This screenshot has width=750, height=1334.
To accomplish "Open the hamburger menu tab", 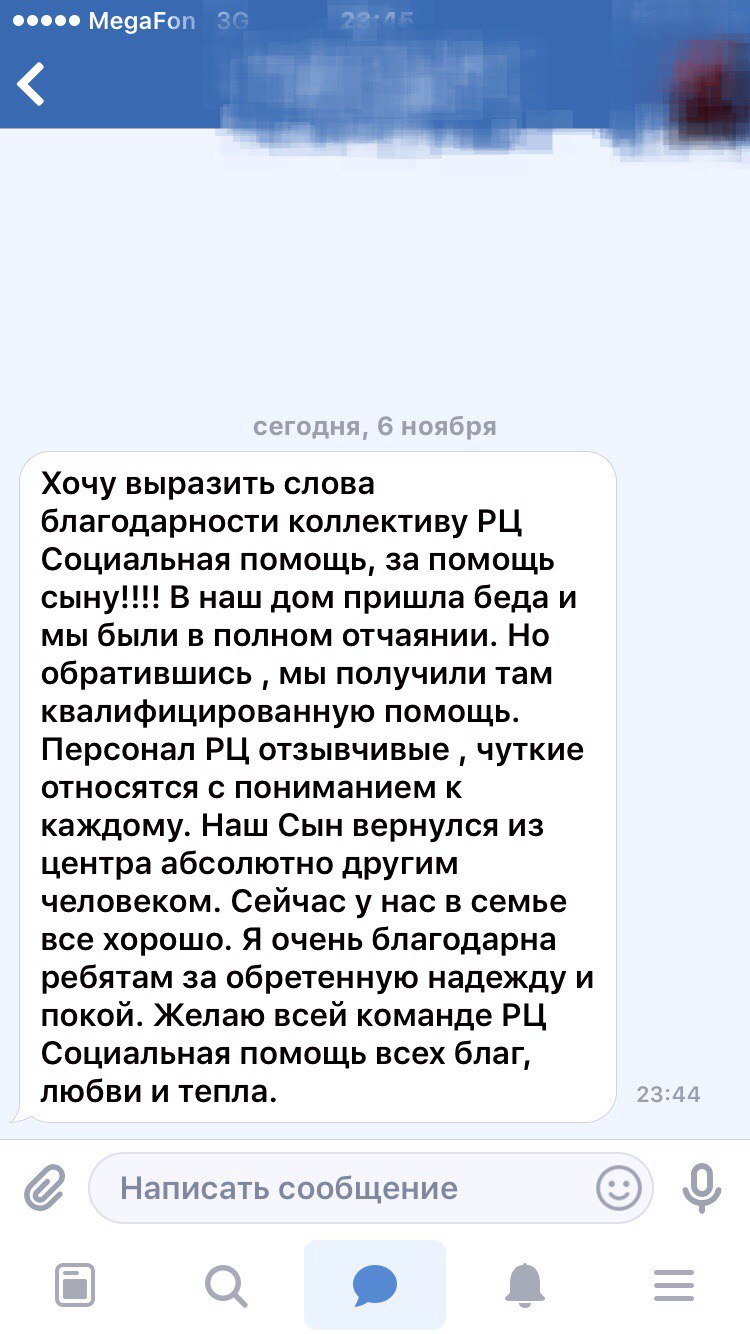I will (674, 1285).
